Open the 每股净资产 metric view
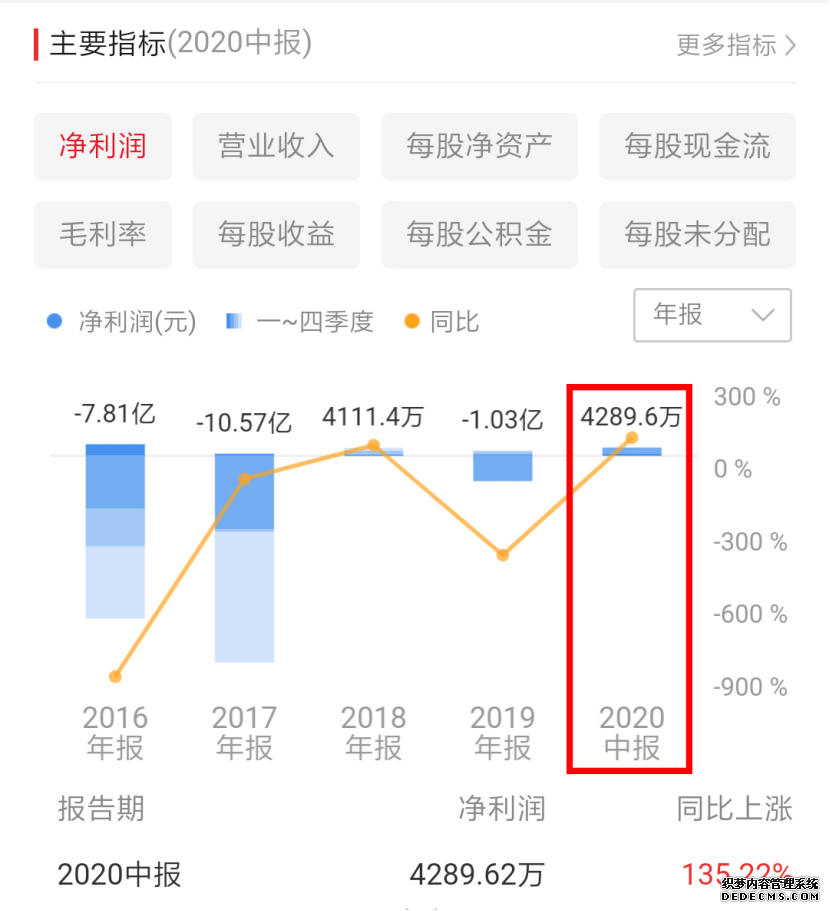Image resolution: width=830 pixels, height=911 pixels. [480, 146]
